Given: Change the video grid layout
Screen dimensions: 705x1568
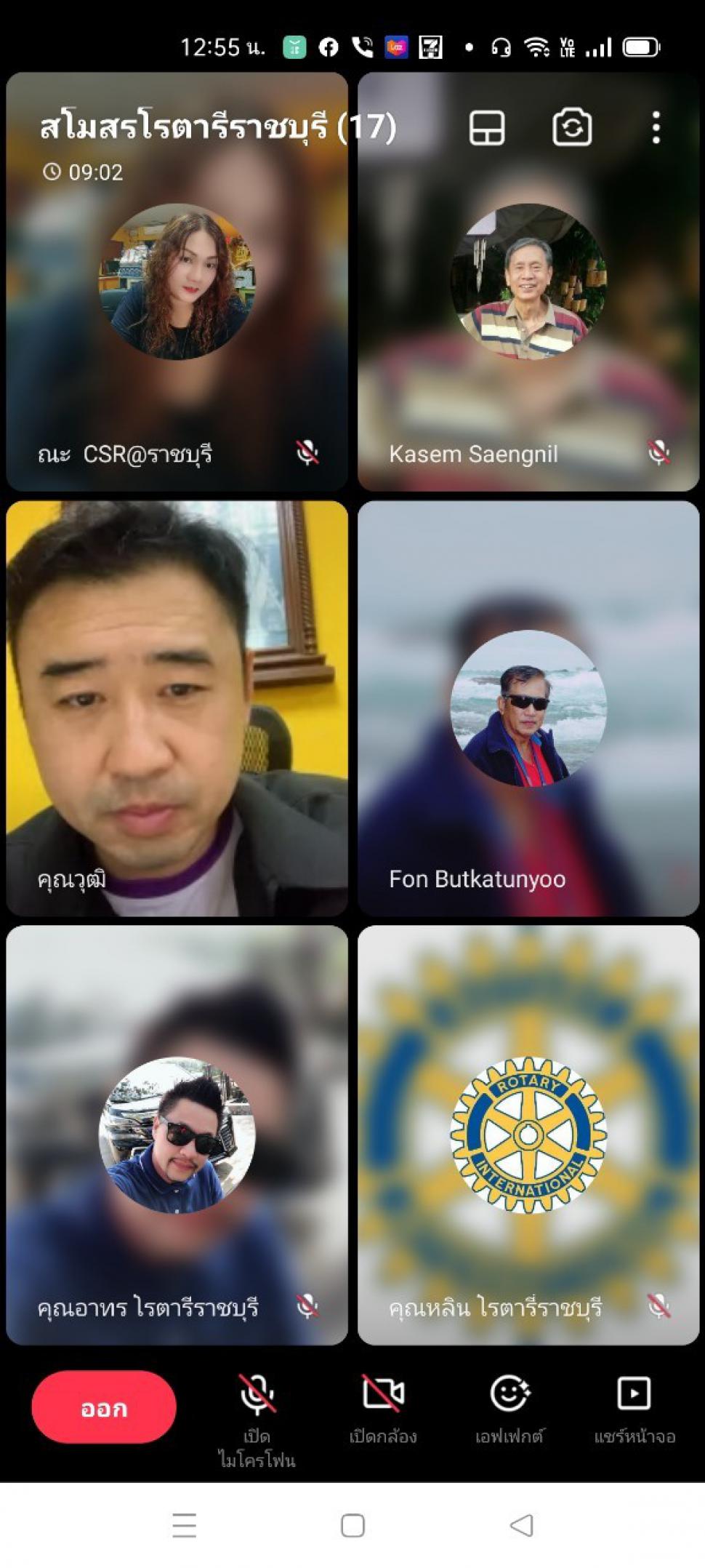Looking at the screenshot, I should [487, 128].
